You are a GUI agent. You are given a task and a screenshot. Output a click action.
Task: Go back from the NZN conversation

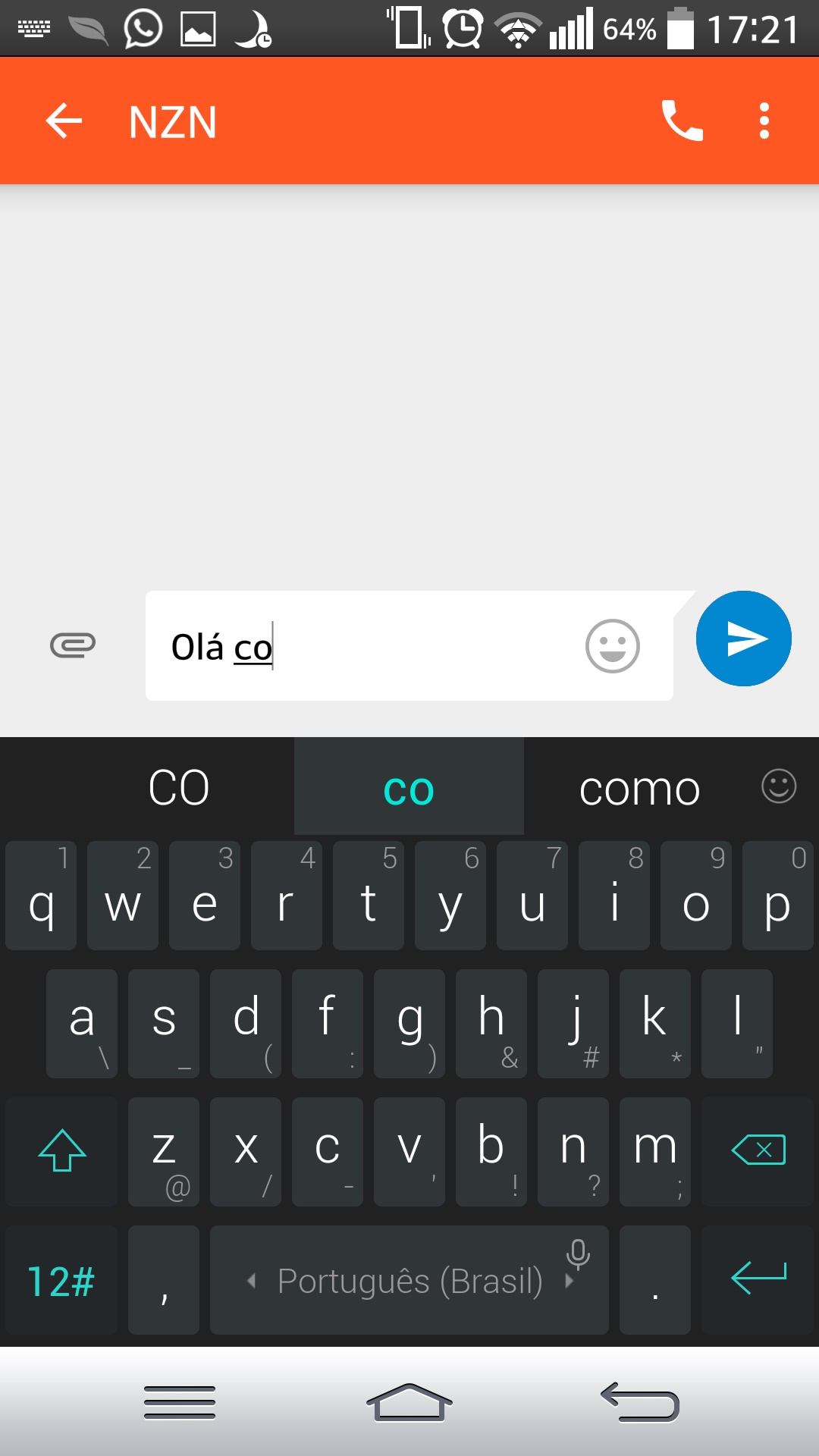pos(64,121)
